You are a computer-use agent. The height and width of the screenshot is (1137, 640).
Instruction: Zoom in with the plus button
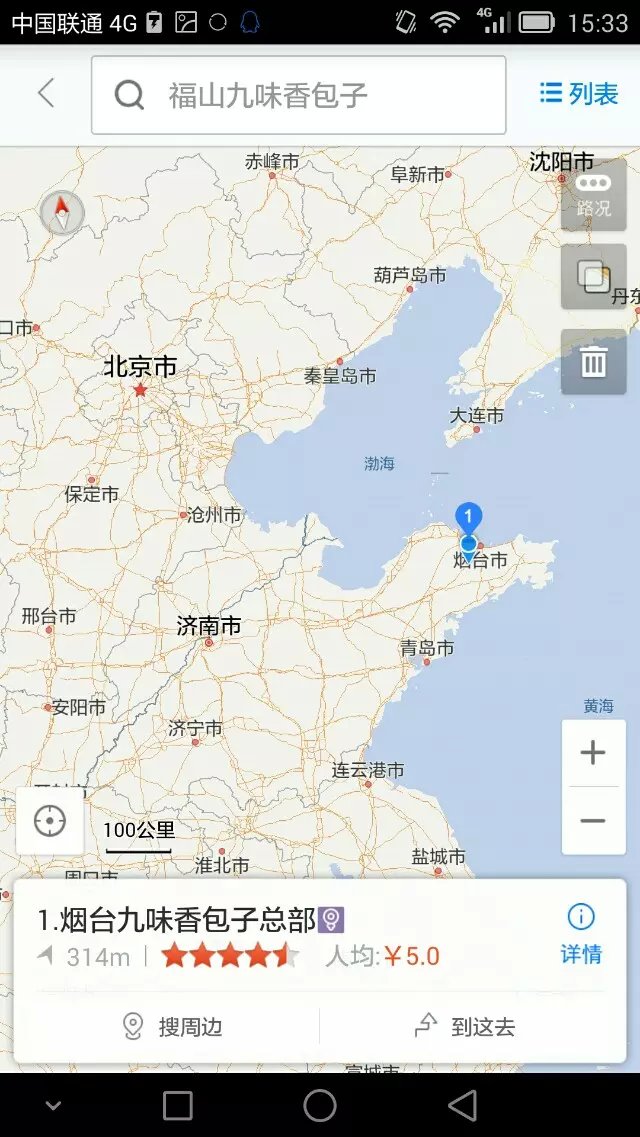(593, 753)
